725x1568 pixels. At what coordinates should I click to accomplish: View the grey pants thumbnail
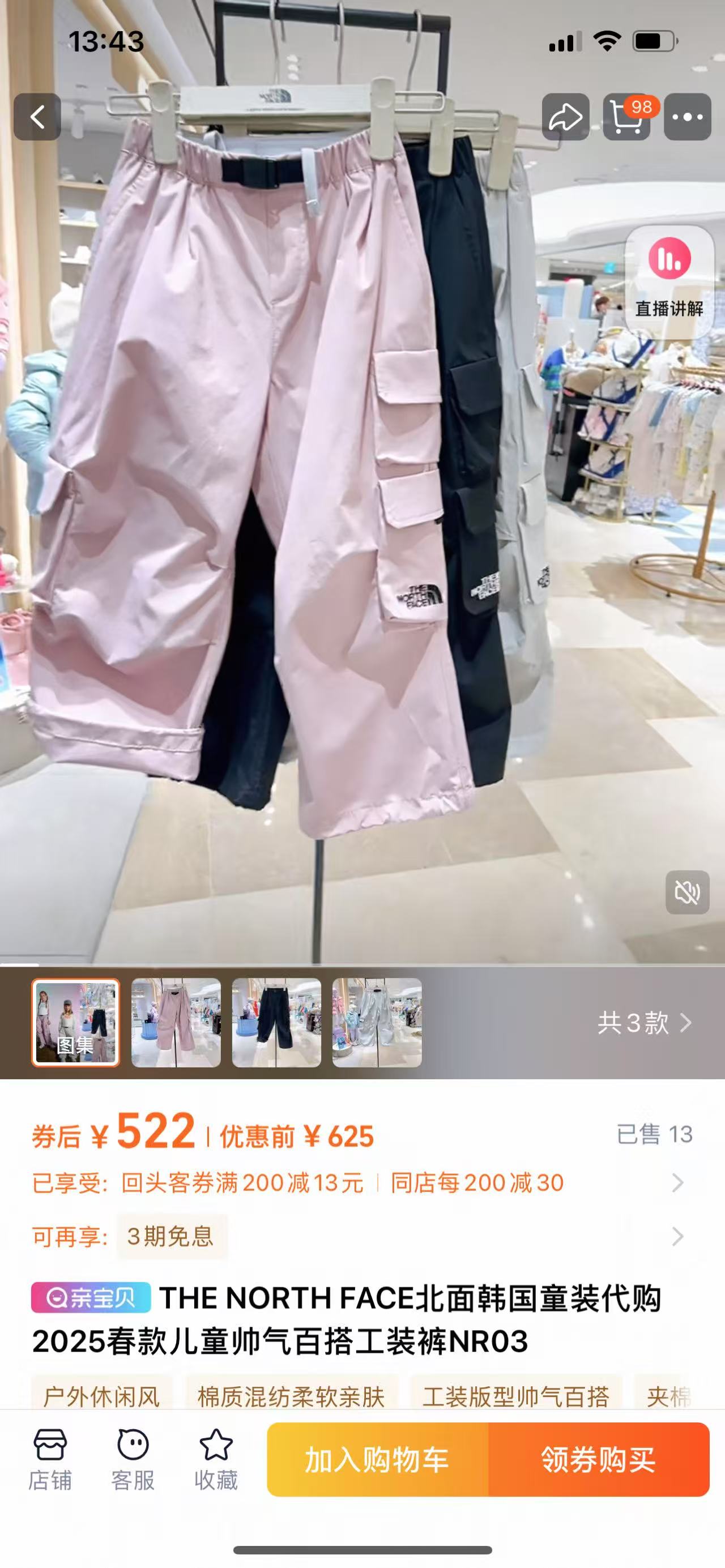pos(377,1023)
